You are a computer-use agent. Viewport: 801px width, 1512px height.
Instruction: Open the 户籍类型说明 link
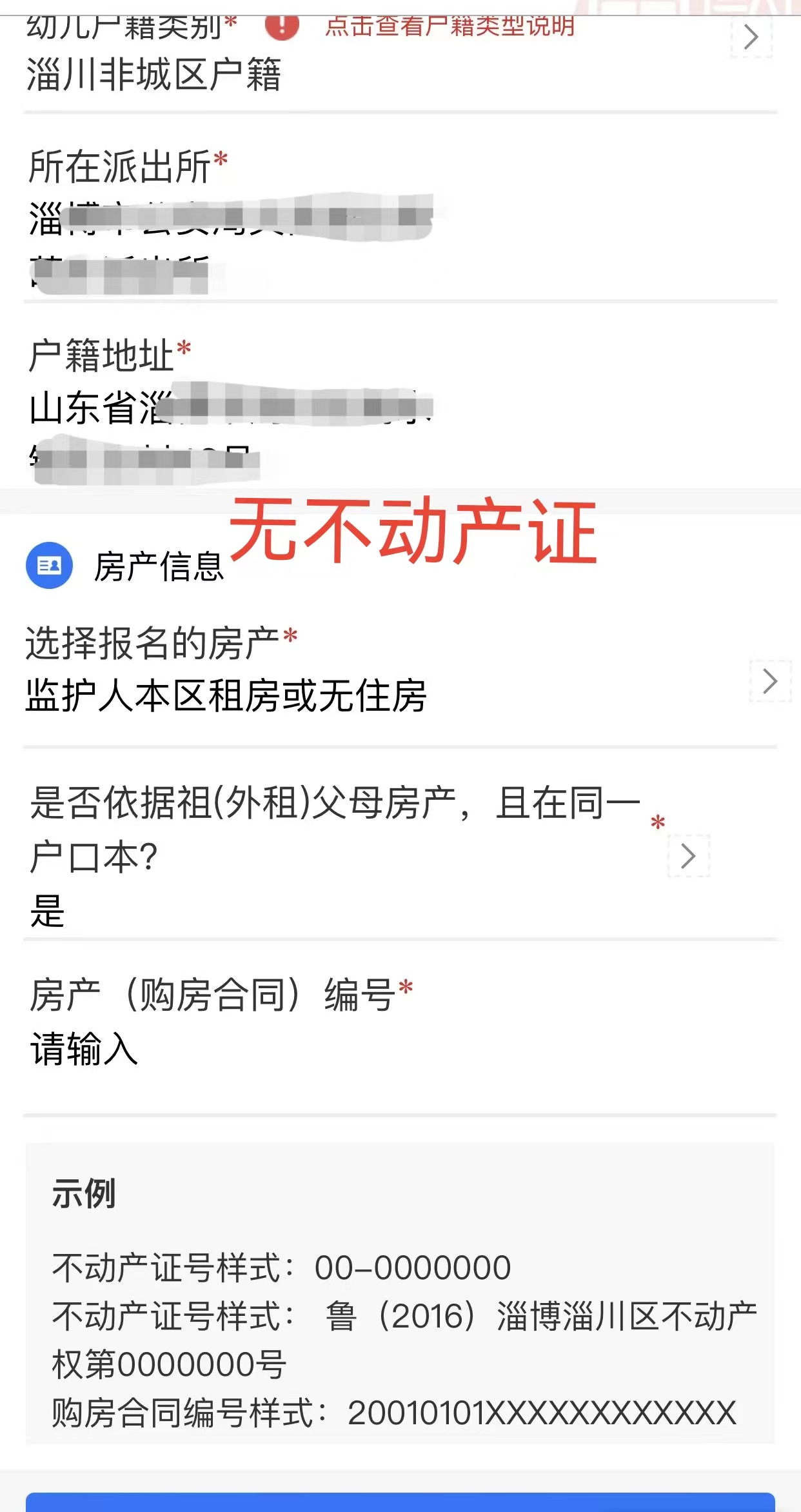(x=450, y=27)
